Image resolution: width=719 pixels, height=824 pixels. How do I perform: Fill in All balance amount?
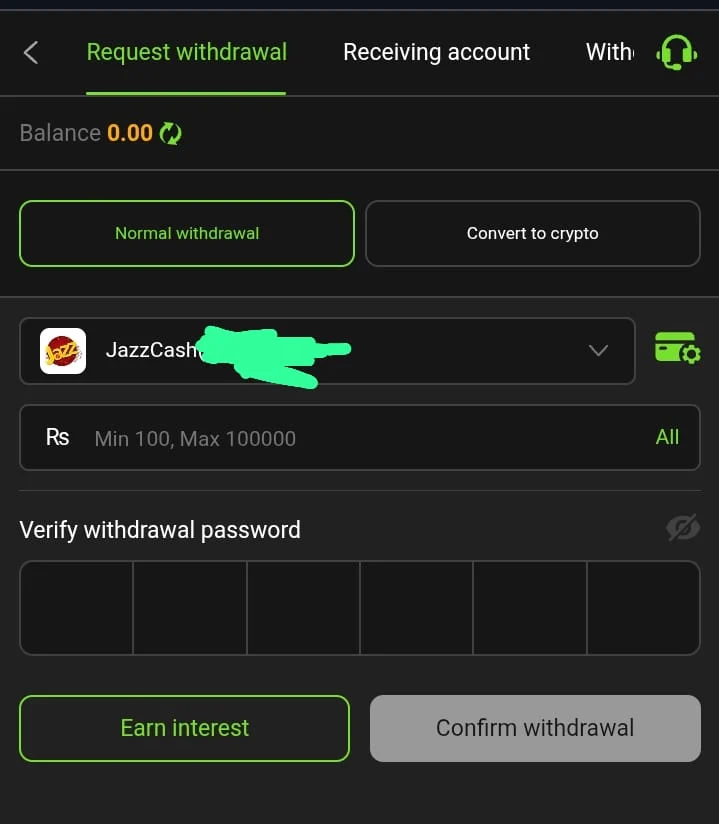click(x=667, y=437)
